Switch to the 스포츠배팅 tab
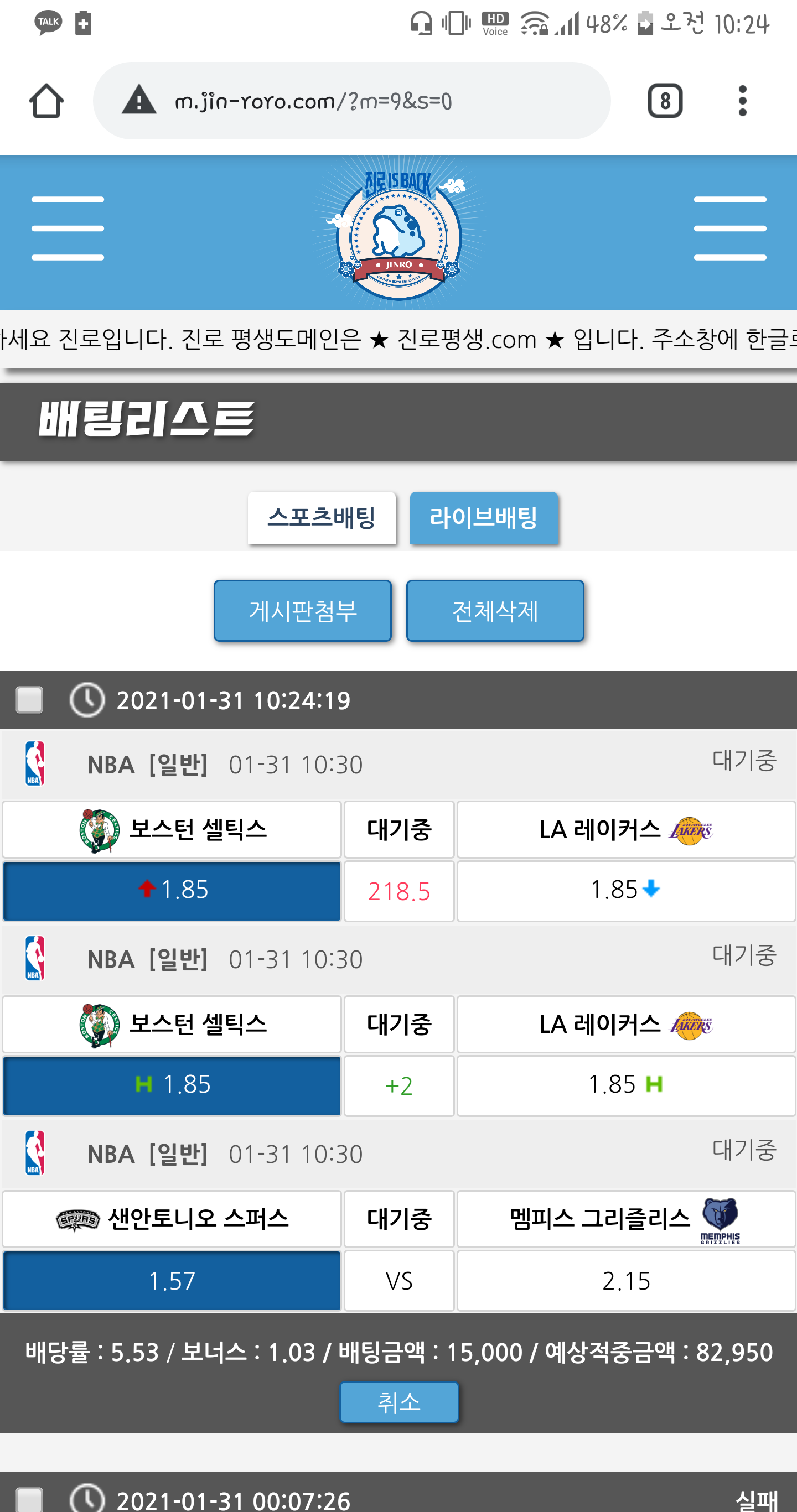 [321, 518]
